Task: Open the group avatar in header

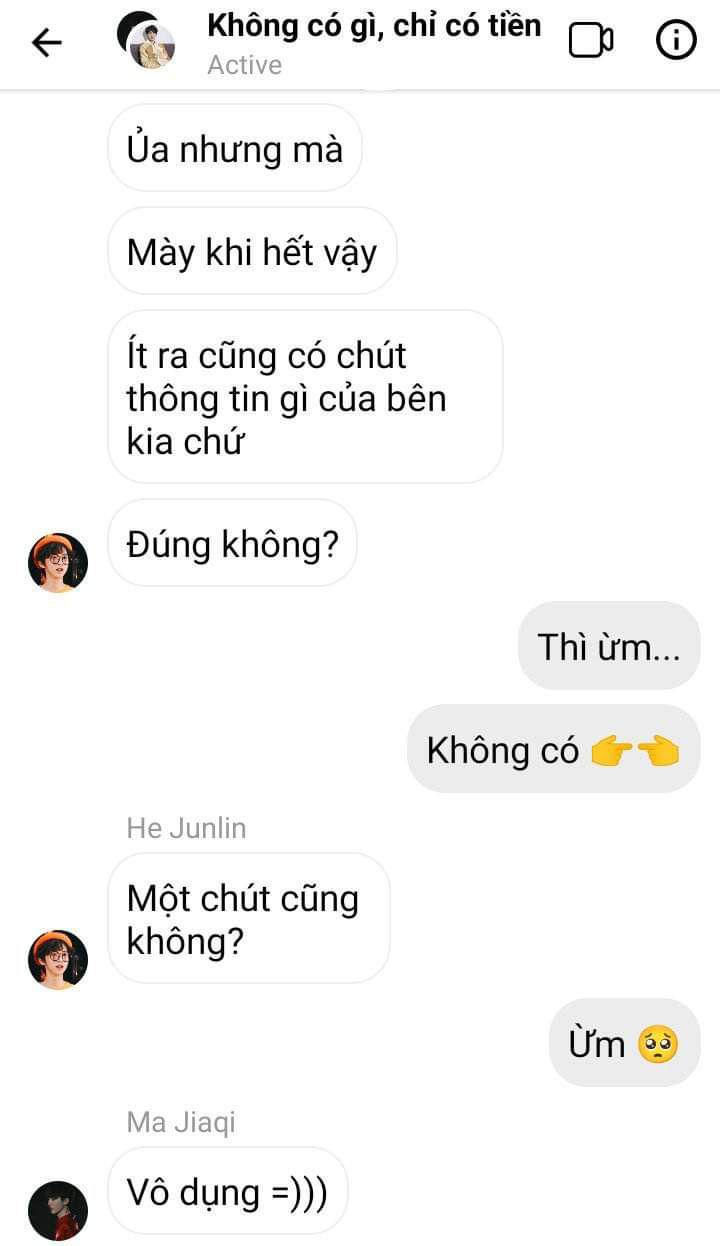Action: (147, 41)
